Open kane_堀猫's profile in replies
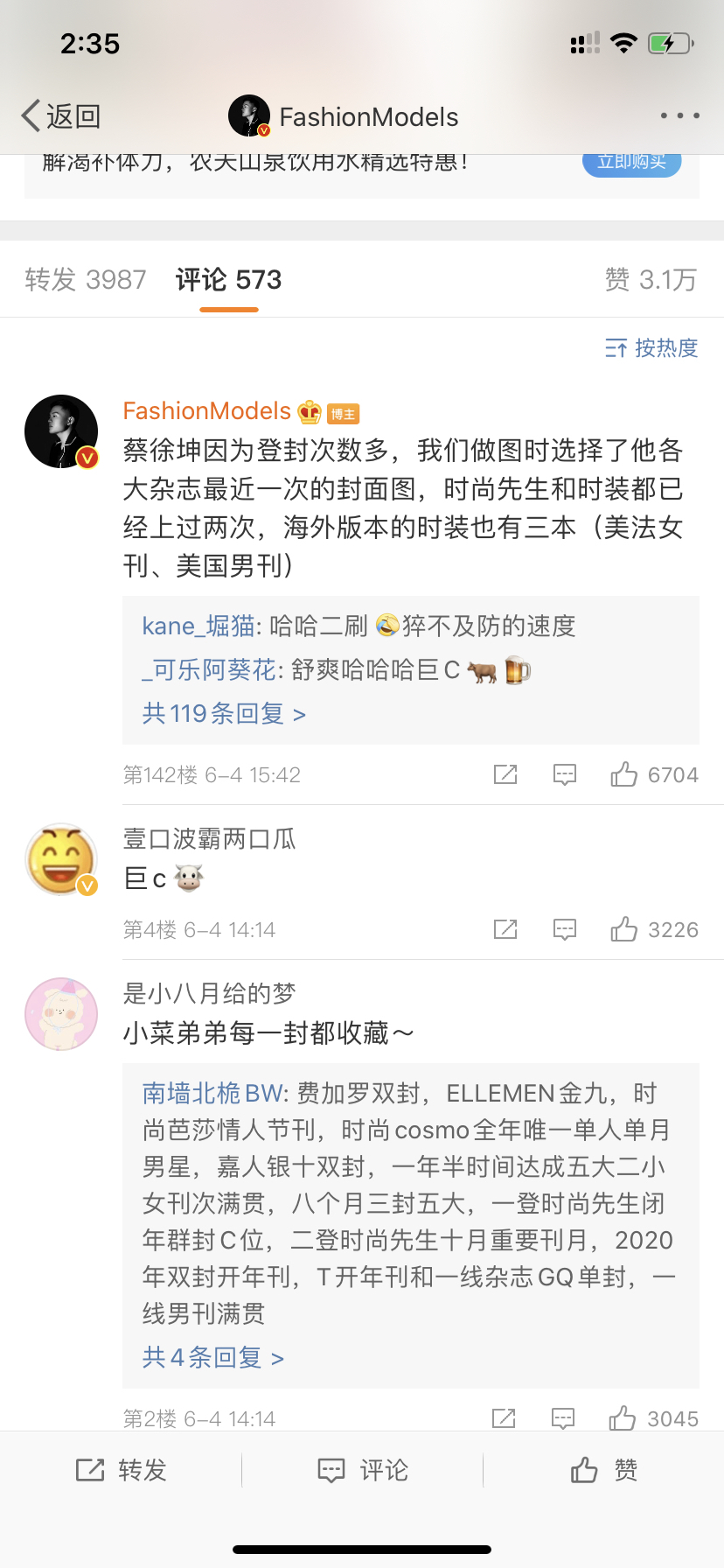724x1568 pixels. tap(198, 626)
